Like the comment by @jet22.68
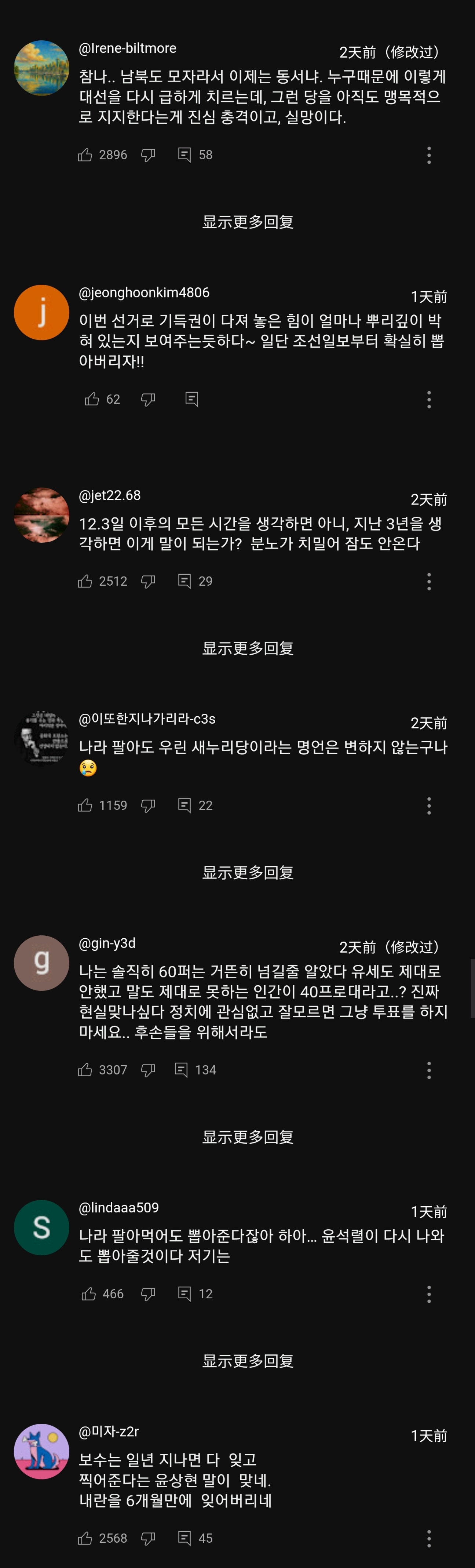475x1568 pixels. click(85, 581)
